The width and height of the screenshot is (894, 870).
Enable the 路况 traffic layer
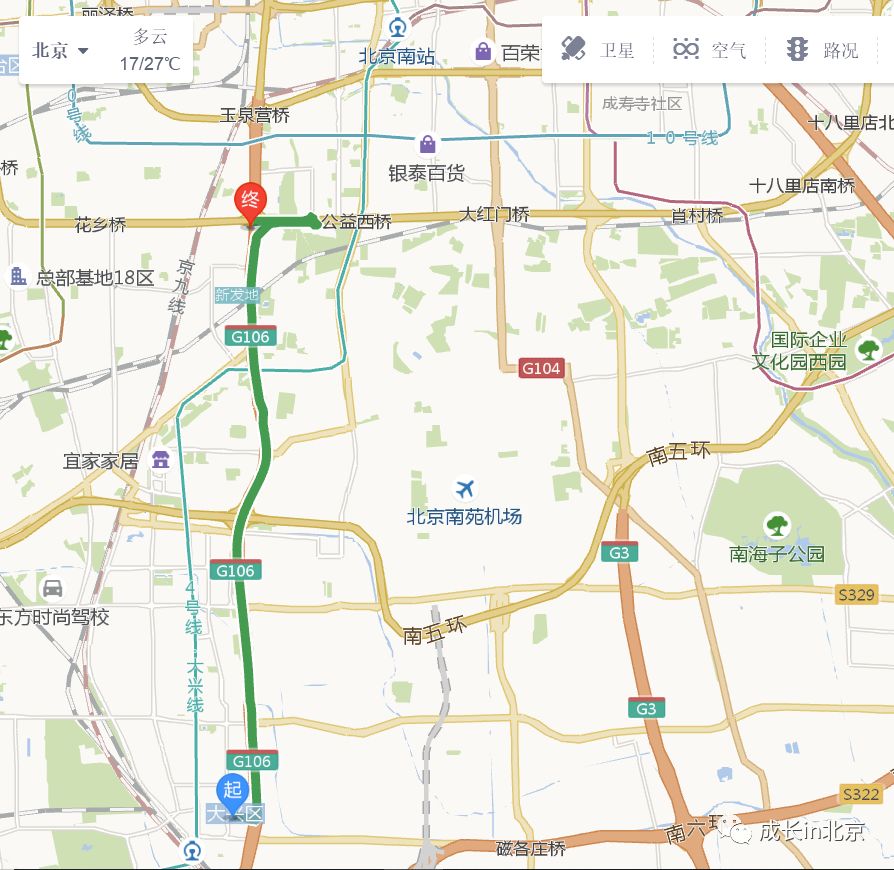(x=822, y=50)
